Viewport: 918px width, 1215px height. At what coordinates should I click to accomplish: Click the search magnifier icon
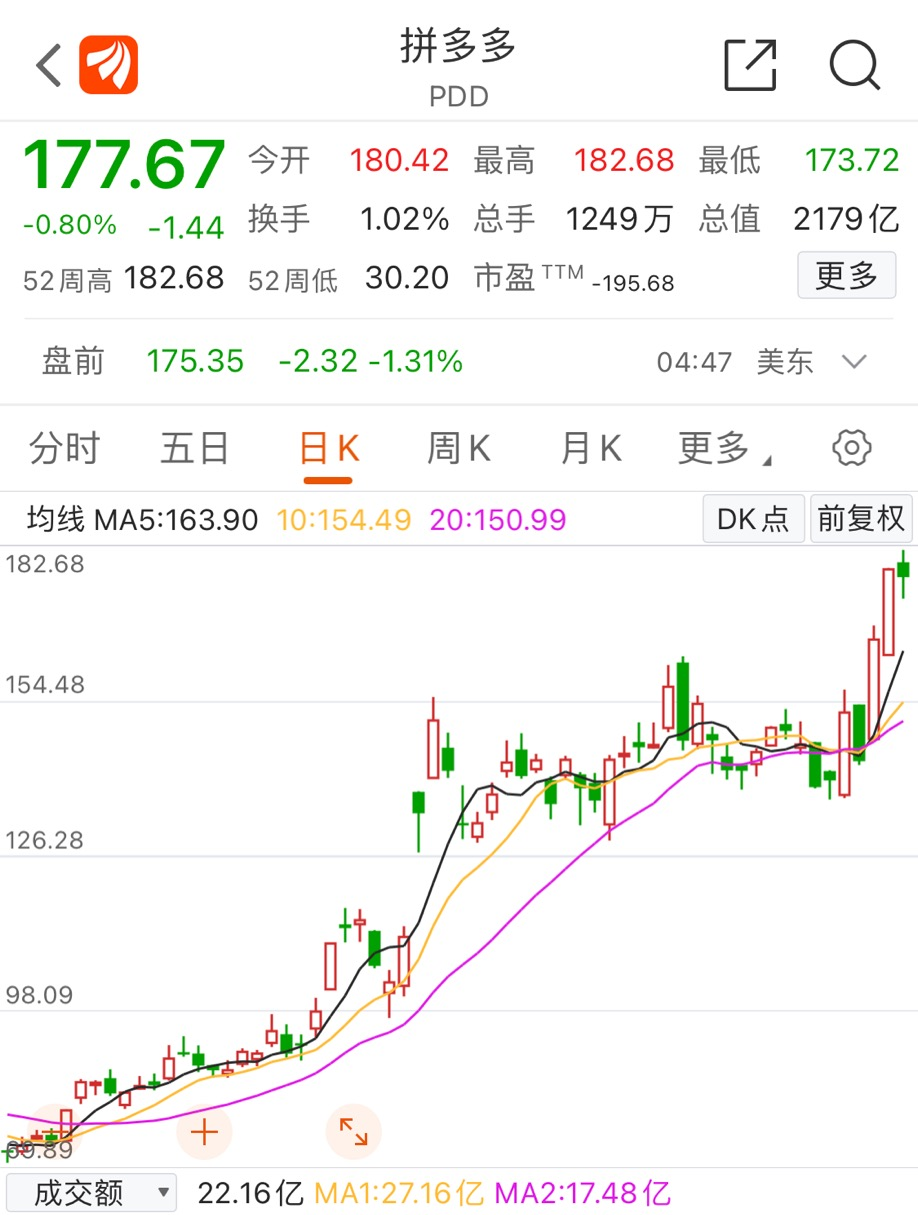853,64
